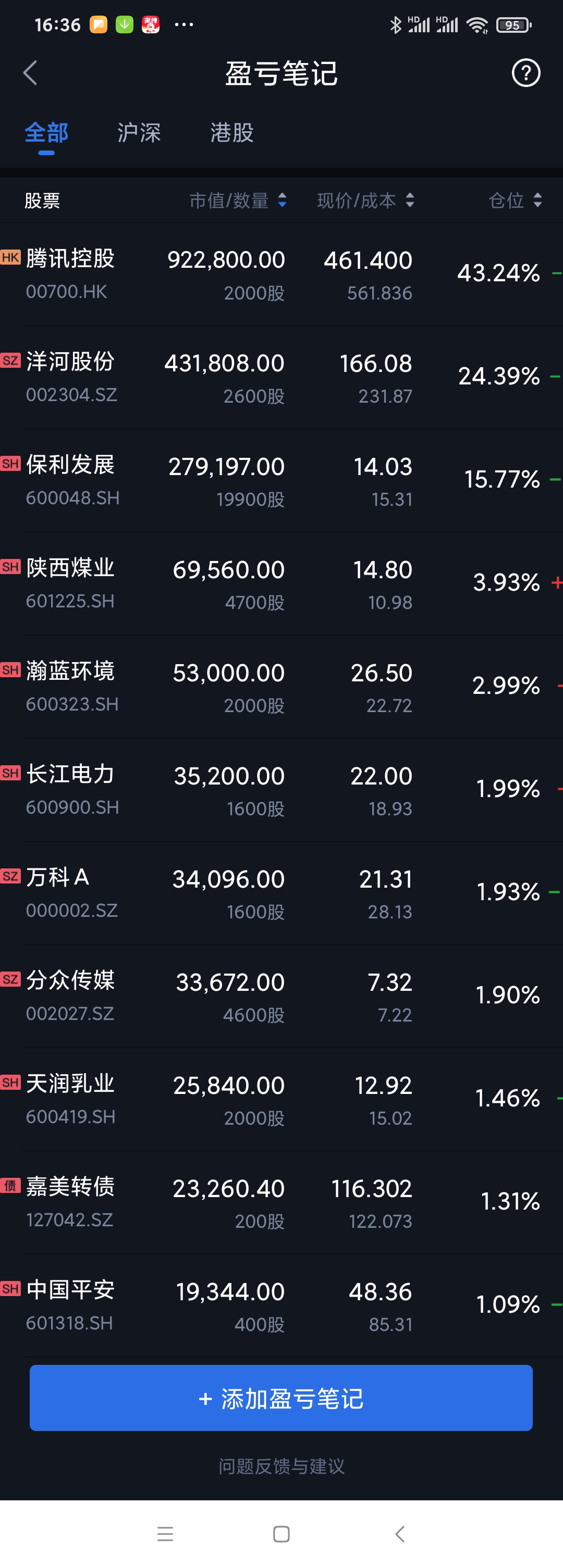This screenshot has width=563, height=1568.
Task: Sort by 市值/数量 column
Action: tap(238, 200)
